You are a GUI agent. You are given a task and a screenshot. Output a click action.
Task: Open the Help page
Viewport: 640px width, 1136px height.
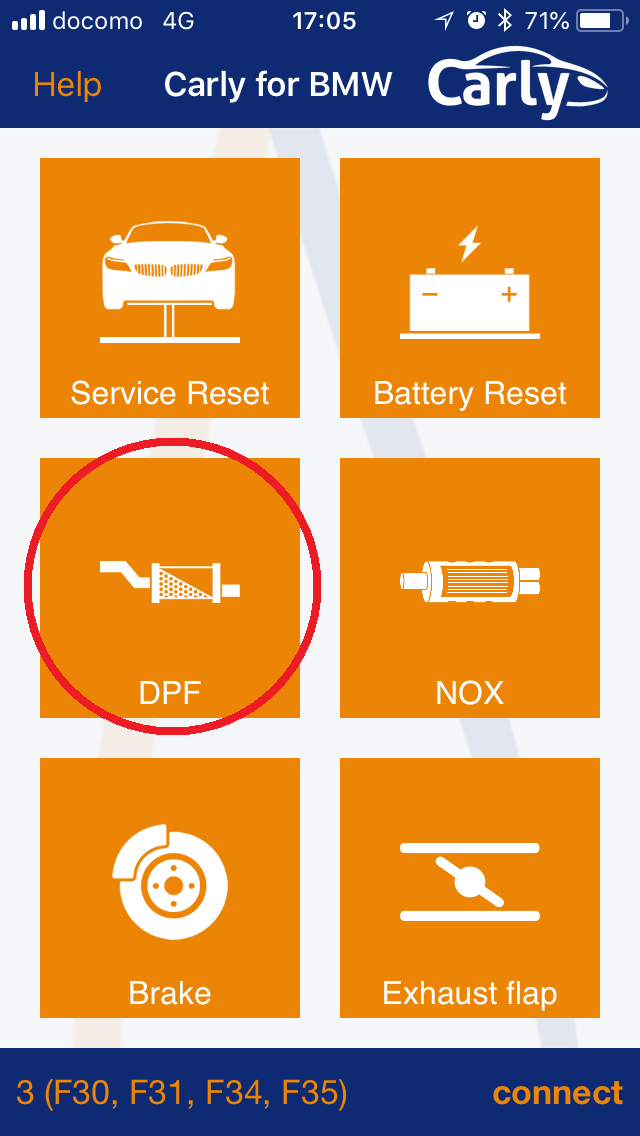[67, 85]
